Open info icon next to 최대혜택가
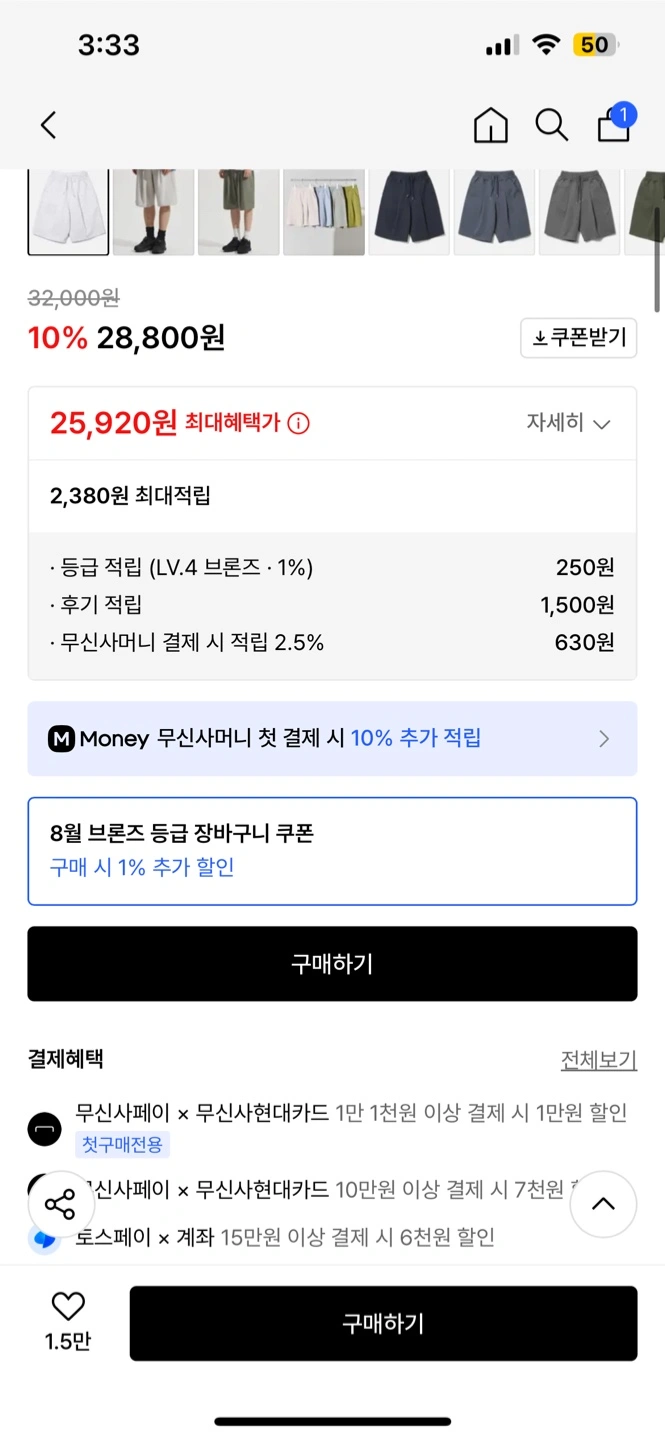Screen dimensions: 665x1440 298,423
